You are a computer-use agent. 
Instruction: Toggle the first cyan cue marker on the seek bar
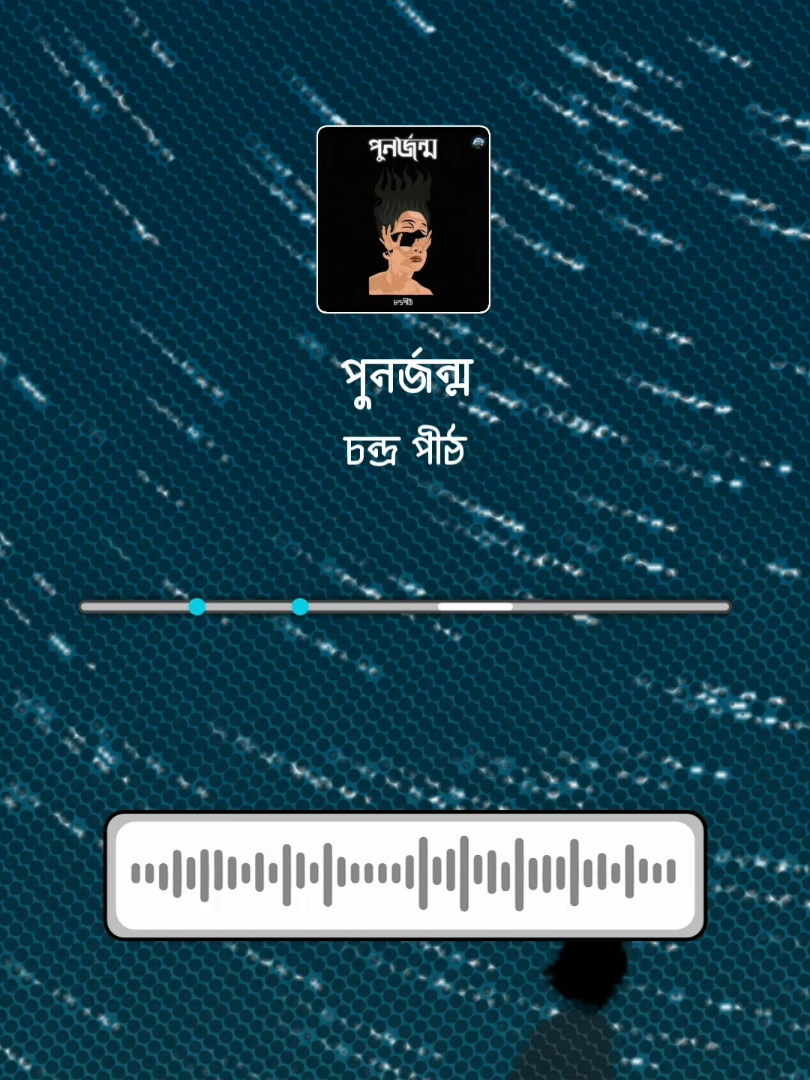197,607
